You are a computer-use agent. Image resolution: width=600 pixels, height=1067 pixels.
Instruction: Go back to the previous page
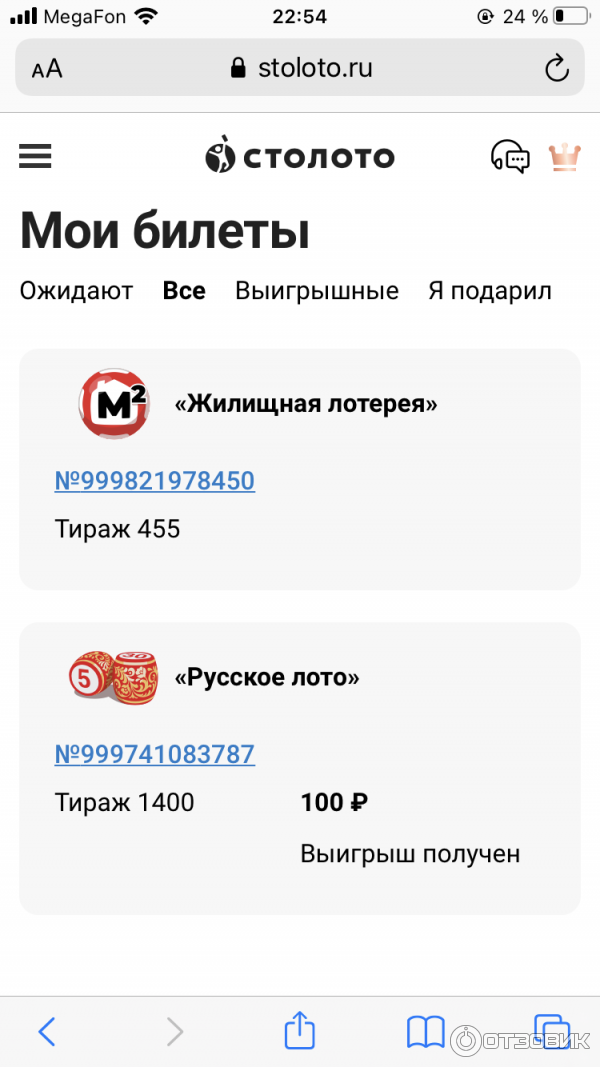46,1031
